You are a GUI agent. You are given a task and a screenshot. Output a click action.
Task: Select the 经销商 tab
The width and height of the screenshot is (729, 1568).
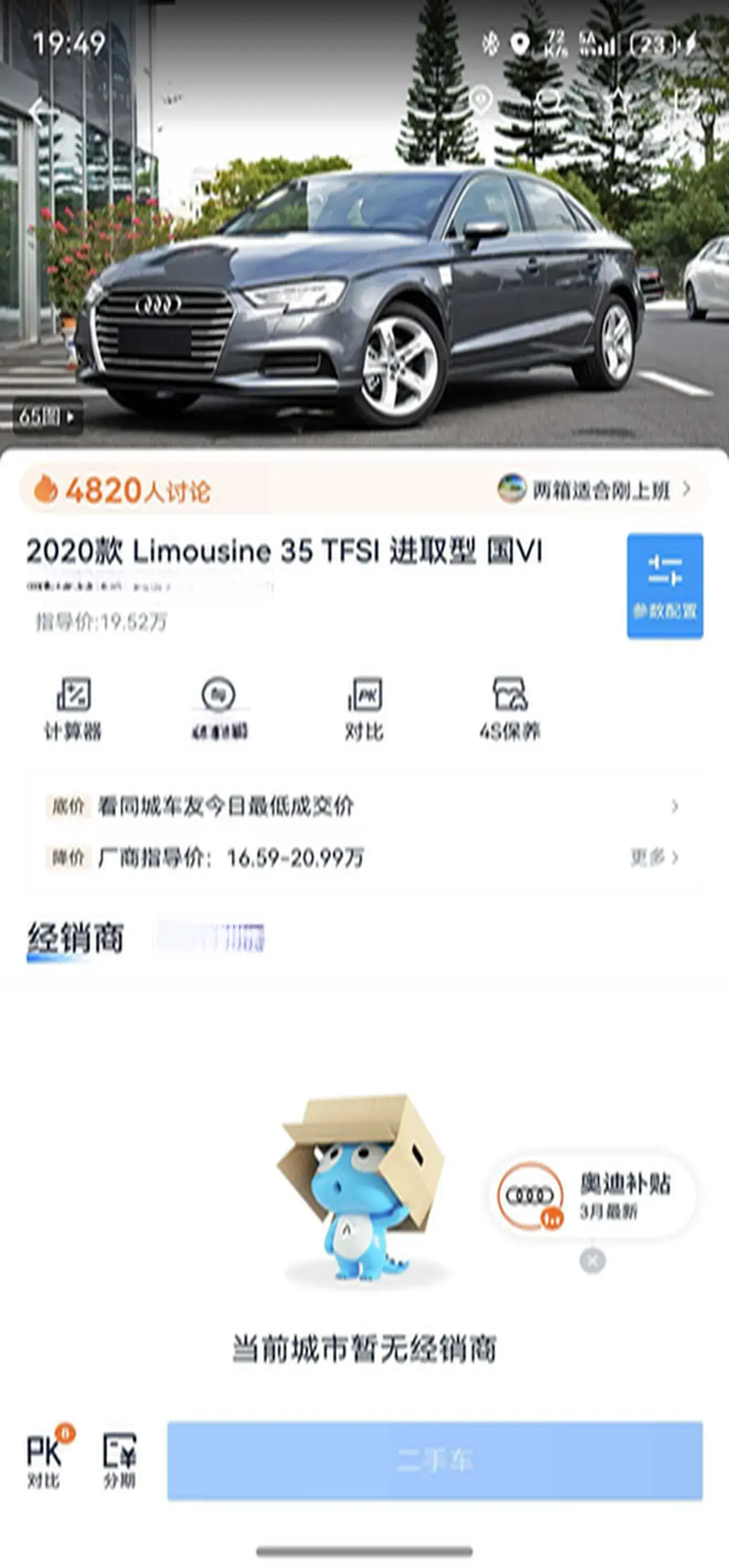75,938
